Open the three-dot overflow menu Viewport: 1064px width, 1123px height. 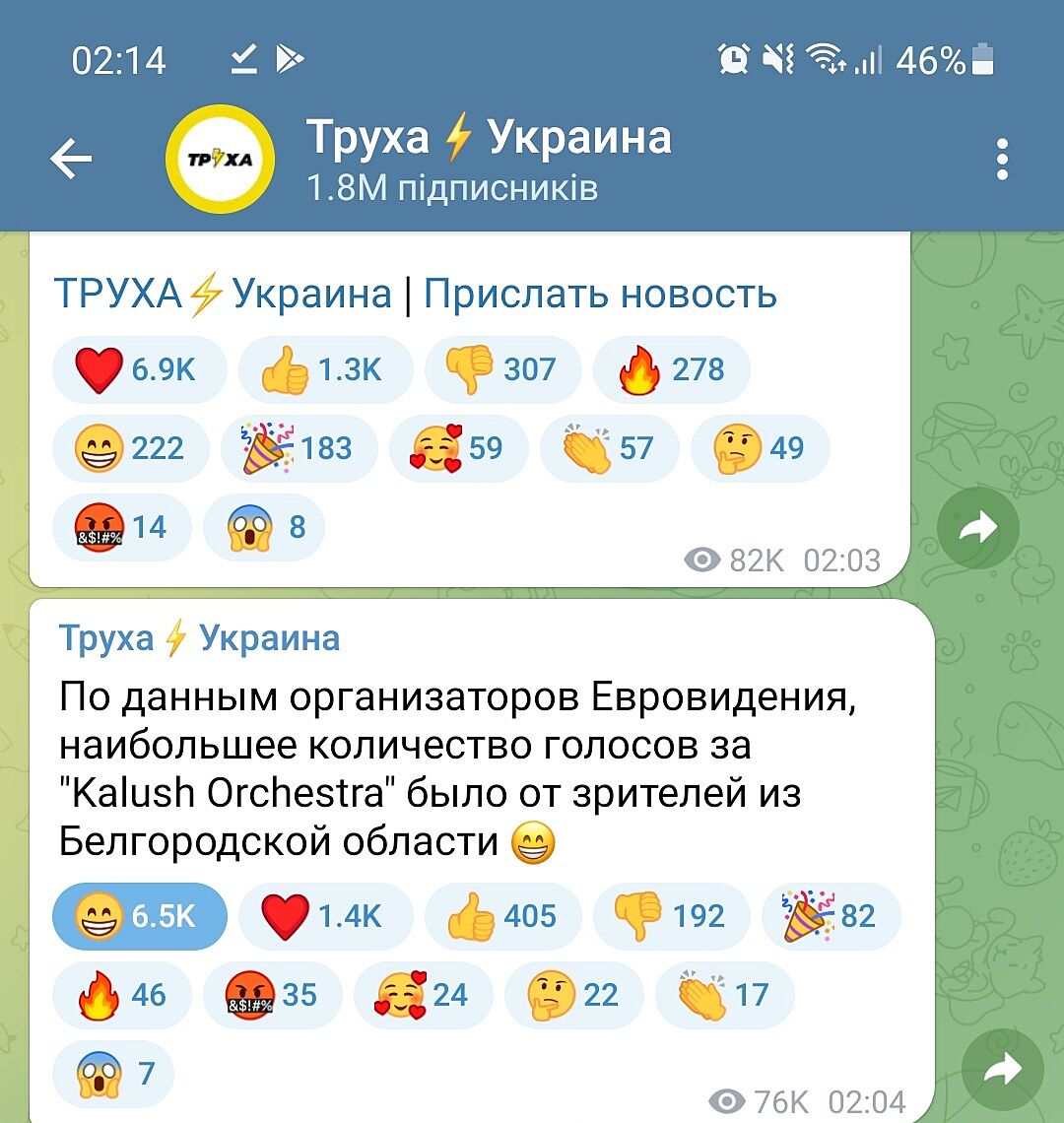click(x=1002, y=160)
